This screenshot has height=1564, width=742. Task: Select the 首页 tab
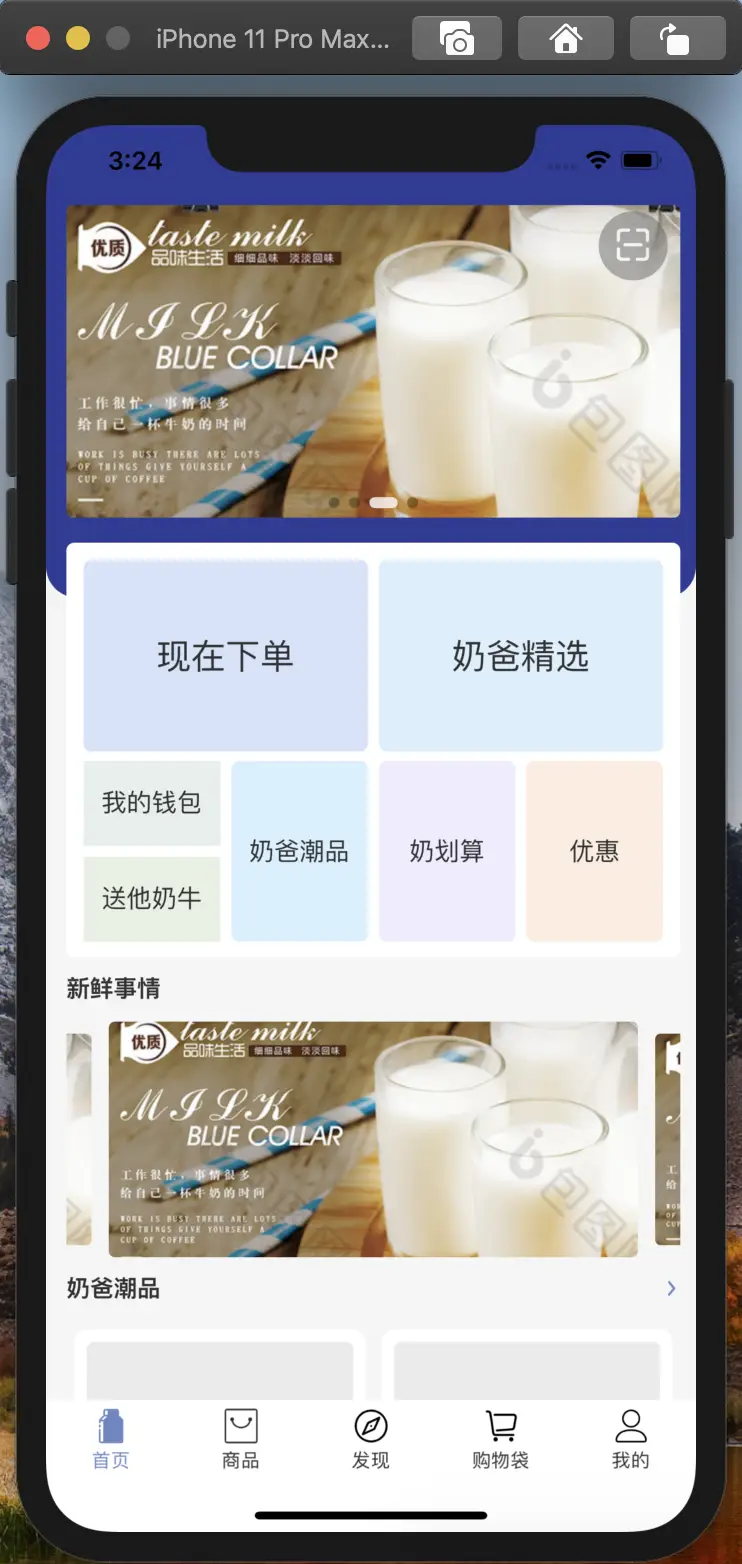point(111,1440)
